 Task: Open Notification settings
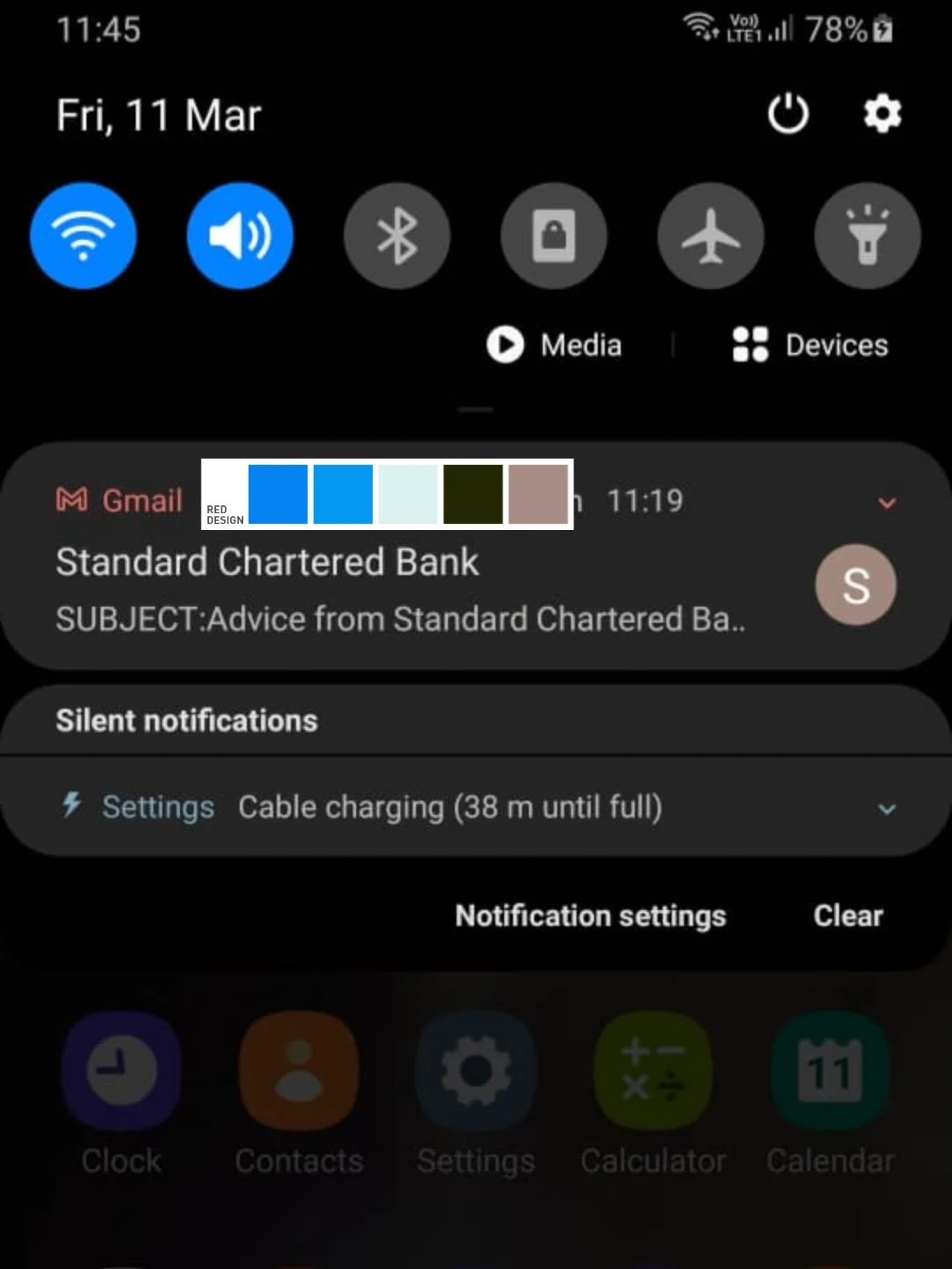click(x=591, y=915)
